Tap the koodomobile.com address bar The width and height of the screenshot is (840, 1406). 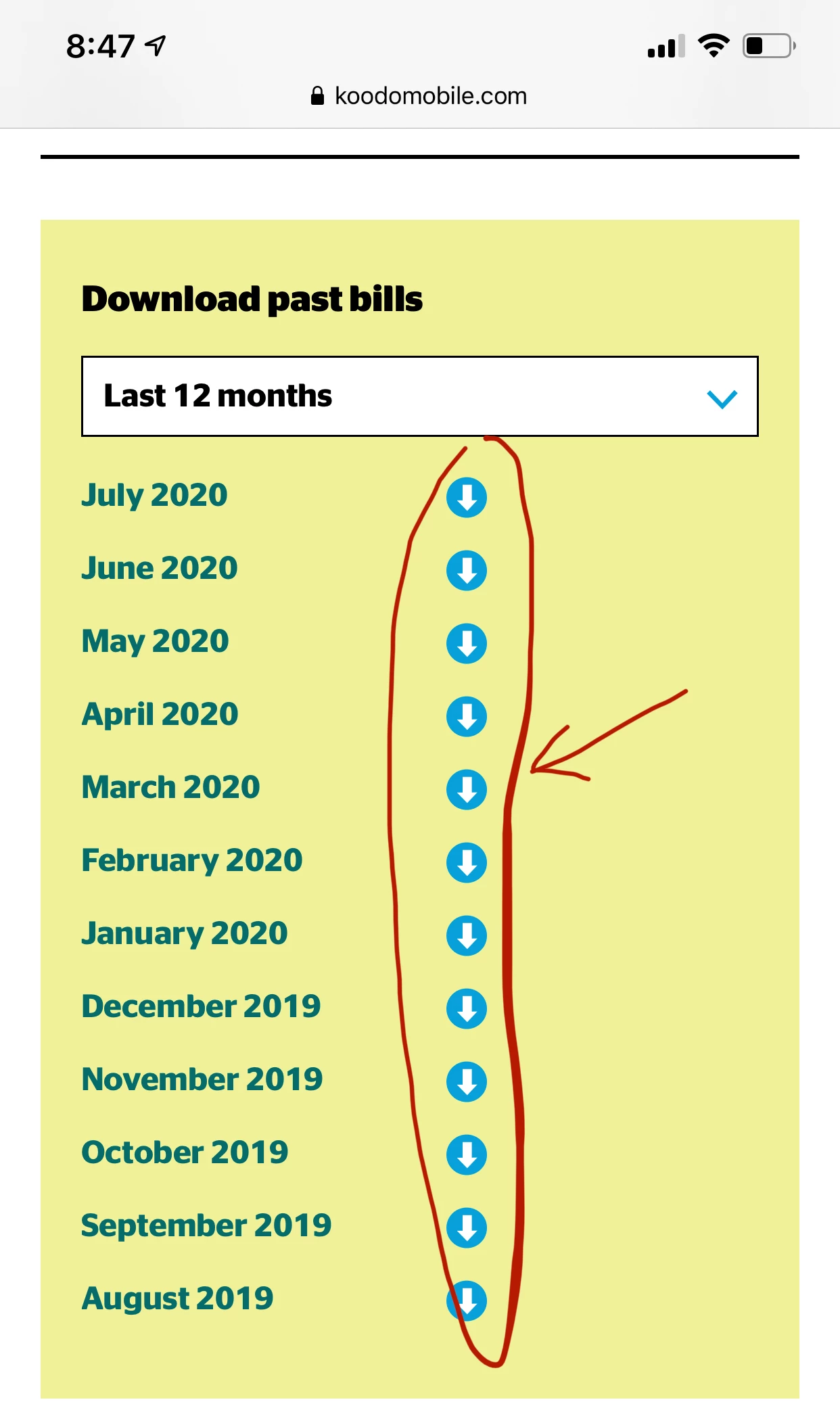pos(419,96)
